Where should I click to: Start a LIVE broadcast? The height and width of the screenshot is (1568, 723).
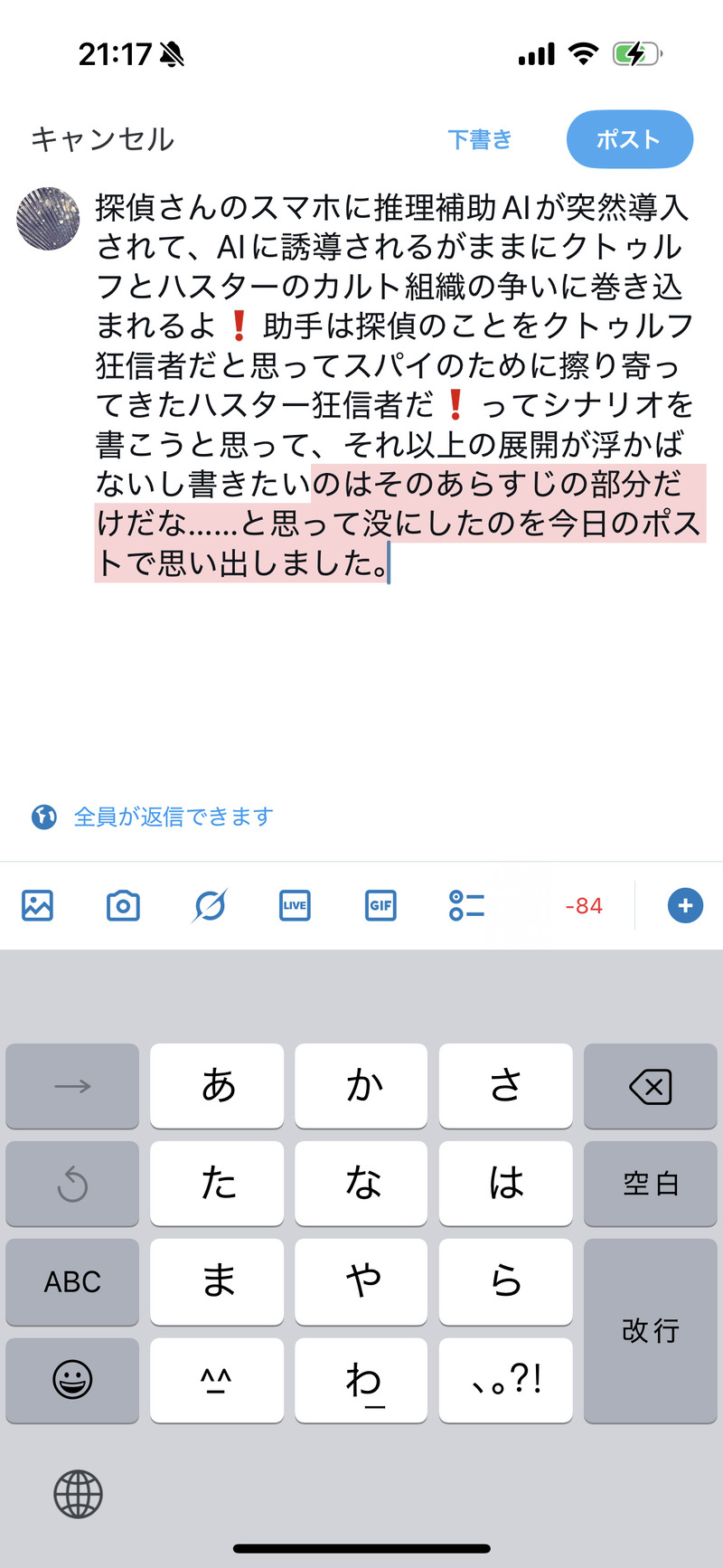295,905
